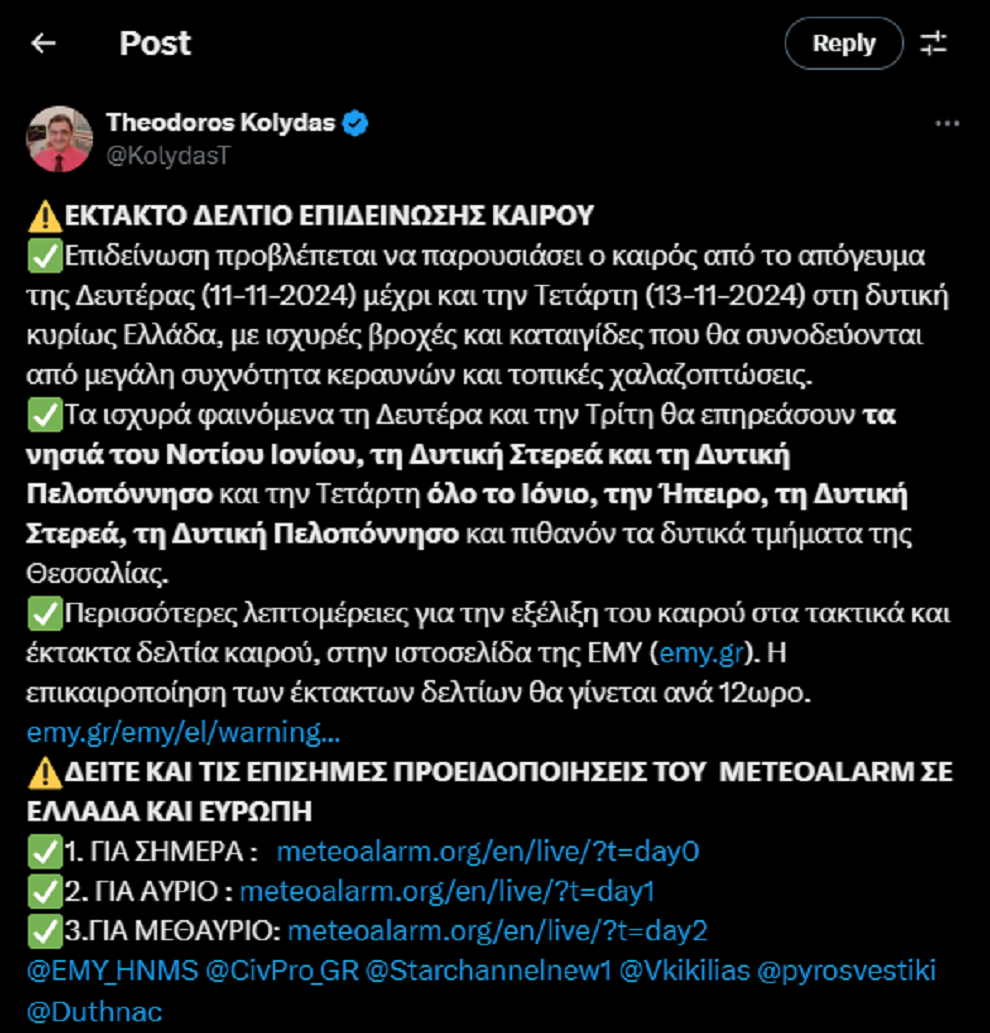990x1033 pixels.
Task: Open the @pyrosvestiki mention
Action: pyautogui.click(x=862, y=970)
